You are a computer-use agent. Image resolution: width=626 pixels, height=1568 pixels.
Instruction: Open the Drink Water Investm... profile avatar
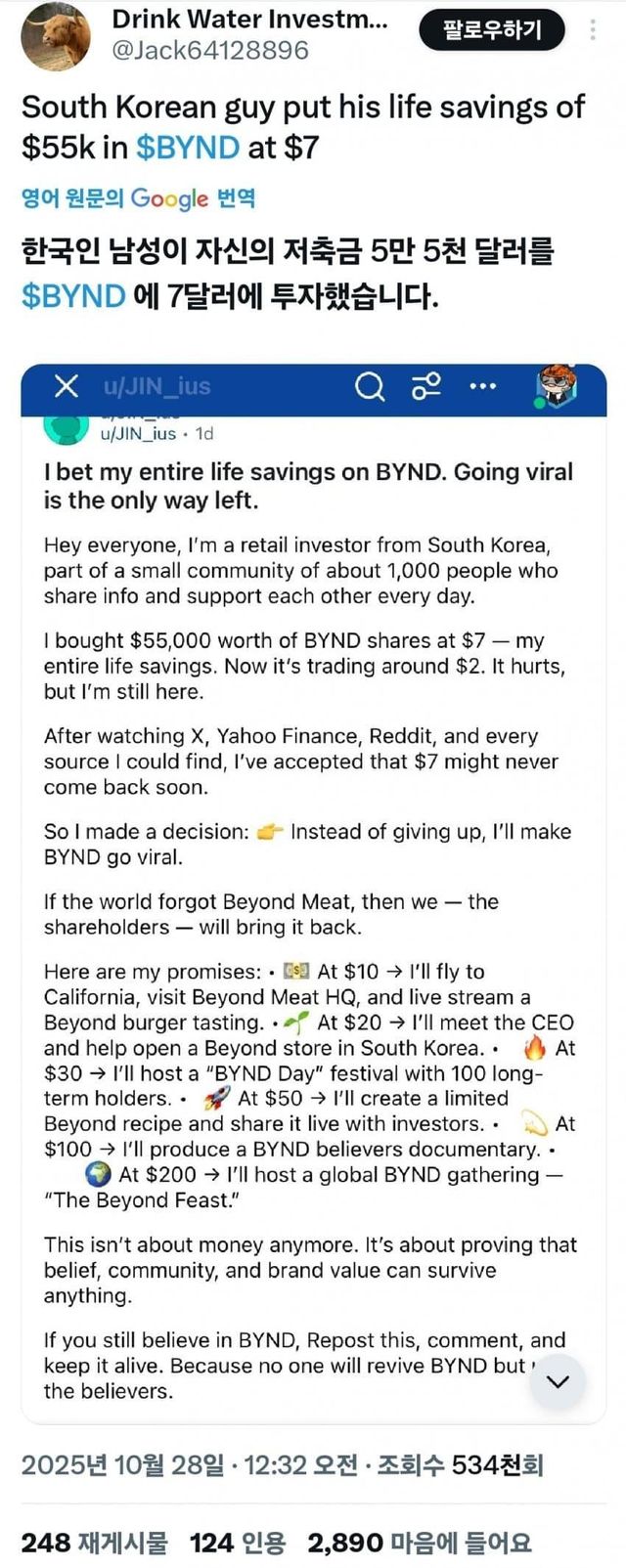click(x=55, y=36)
